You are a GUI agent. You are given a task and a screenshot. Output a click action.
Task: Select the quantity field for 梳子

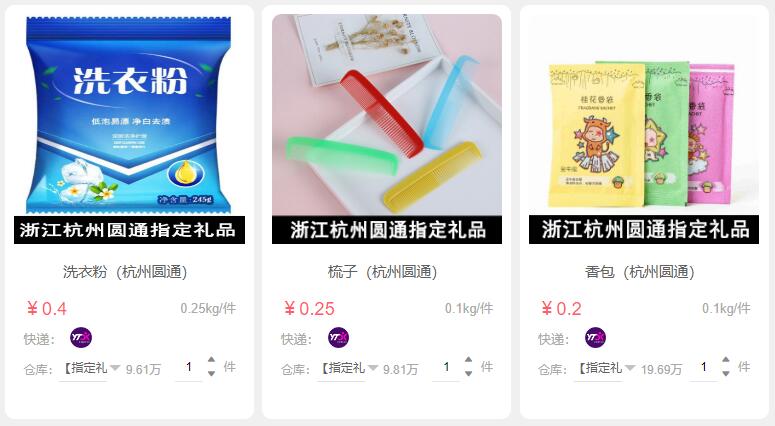(445, 368)
